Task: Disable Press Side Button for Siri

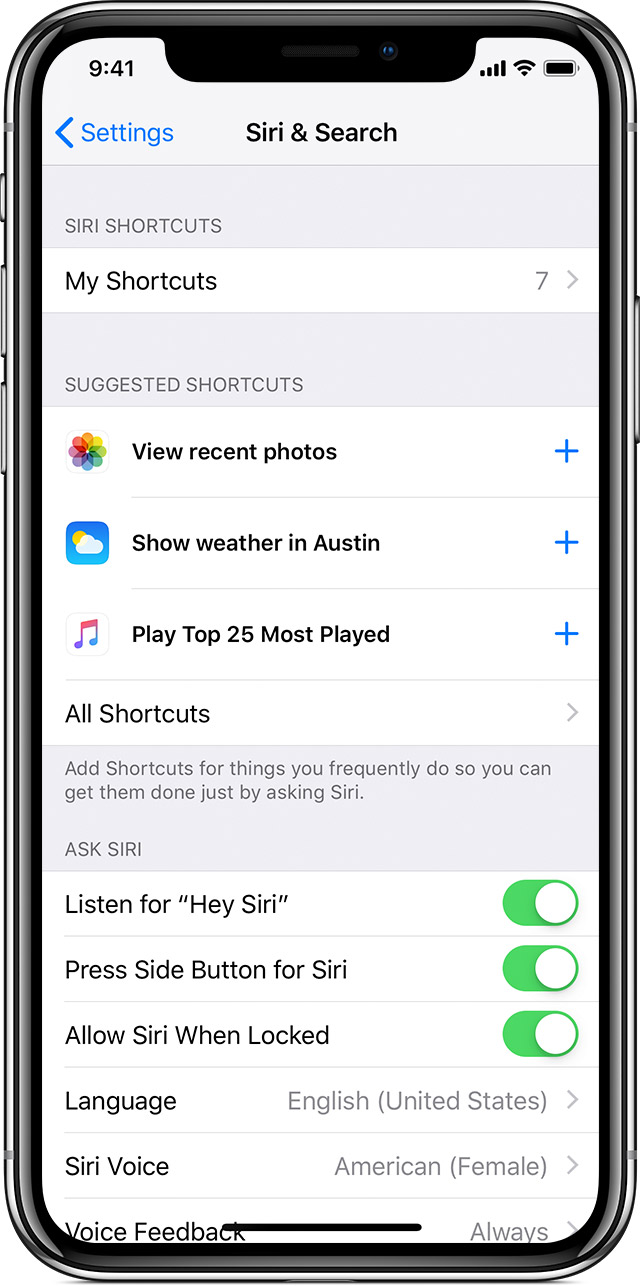Action: point(540,969)
